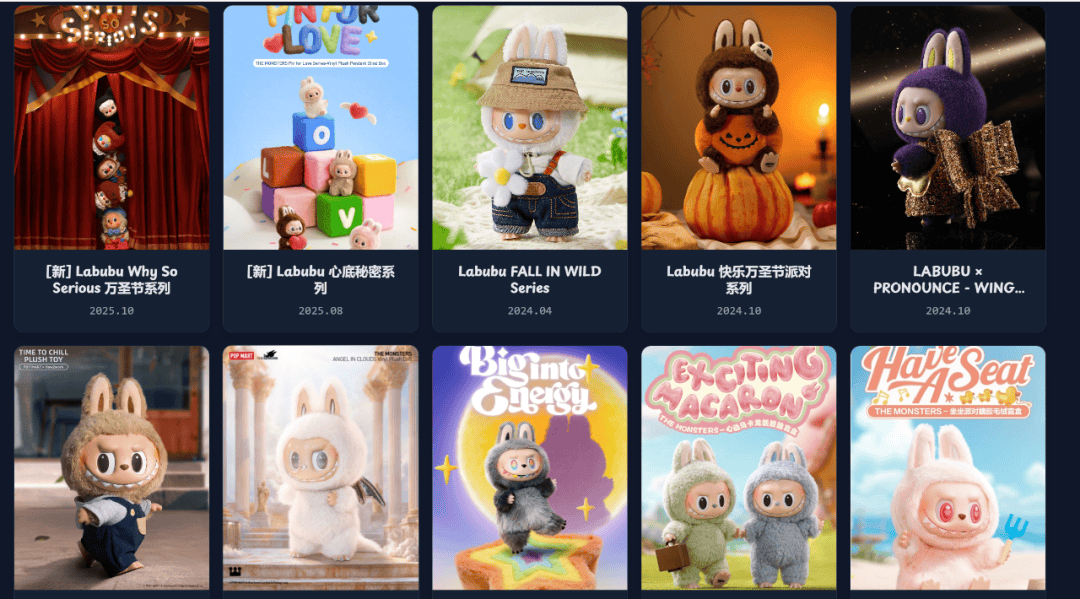1080x599 pixels.
Task: Select the LABUBU × PRONOUNCE WING card
Action: pyautogui.click(x=947, y=170)
